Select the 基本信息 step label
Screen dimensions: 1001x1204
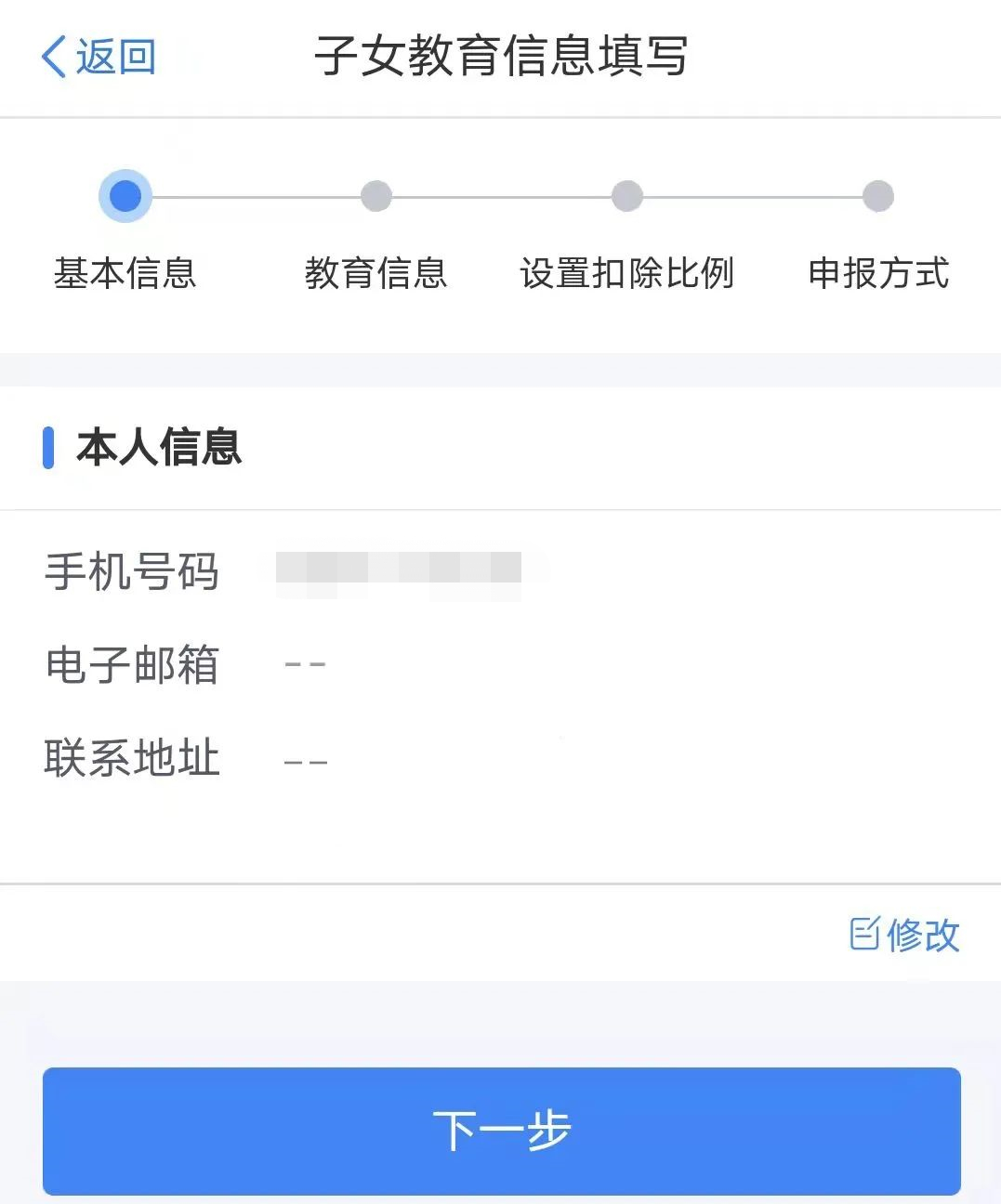click(x=125, y=274)
